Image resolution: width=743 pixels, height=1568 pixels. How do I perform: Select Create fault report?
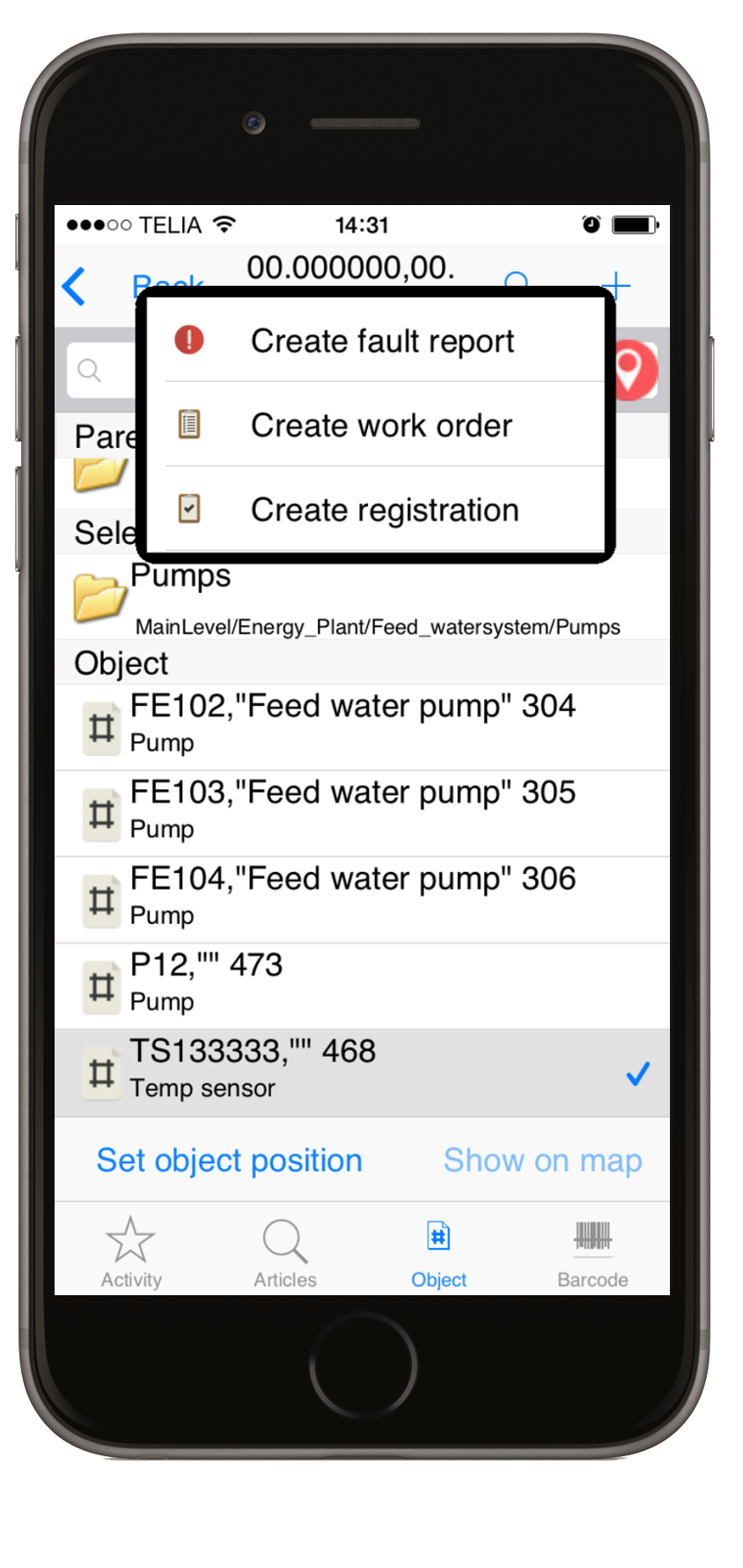coord(376,341)
